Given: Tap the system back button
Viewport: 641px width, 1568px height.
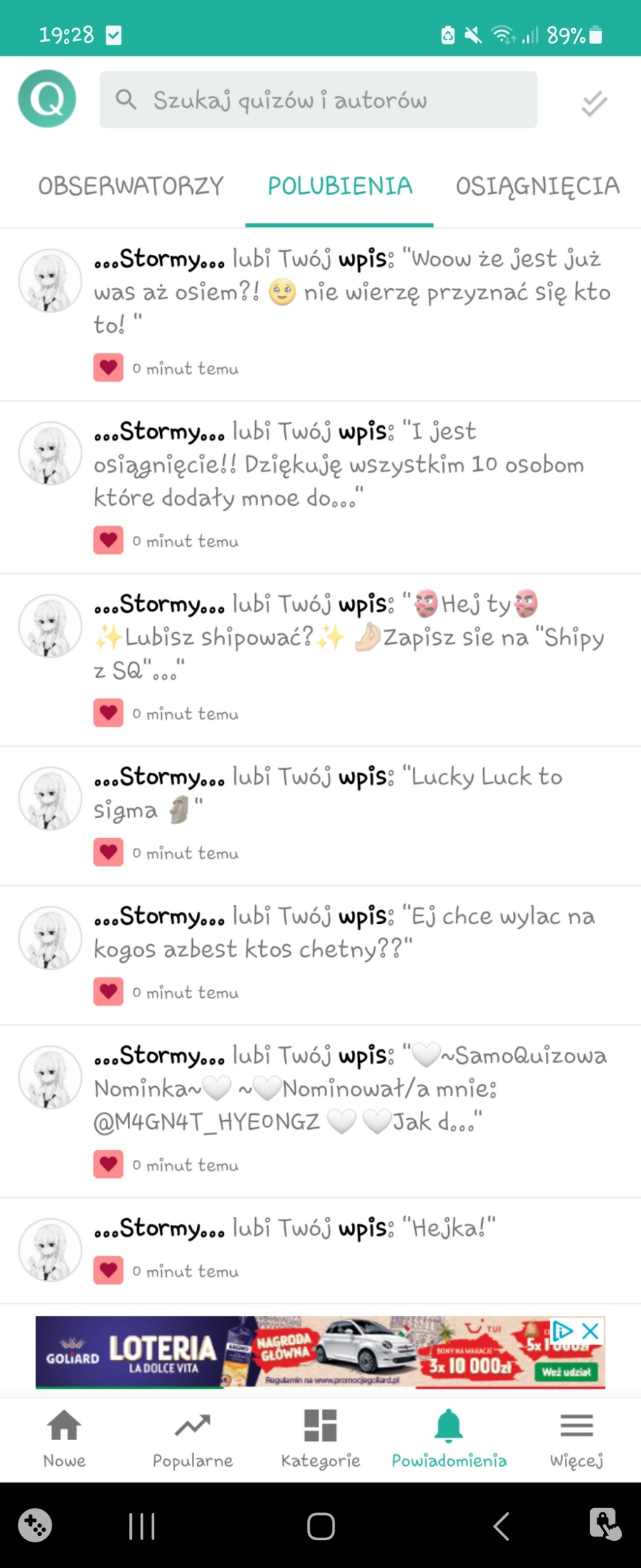Looking at the screenshot, I should [501, 1527].
